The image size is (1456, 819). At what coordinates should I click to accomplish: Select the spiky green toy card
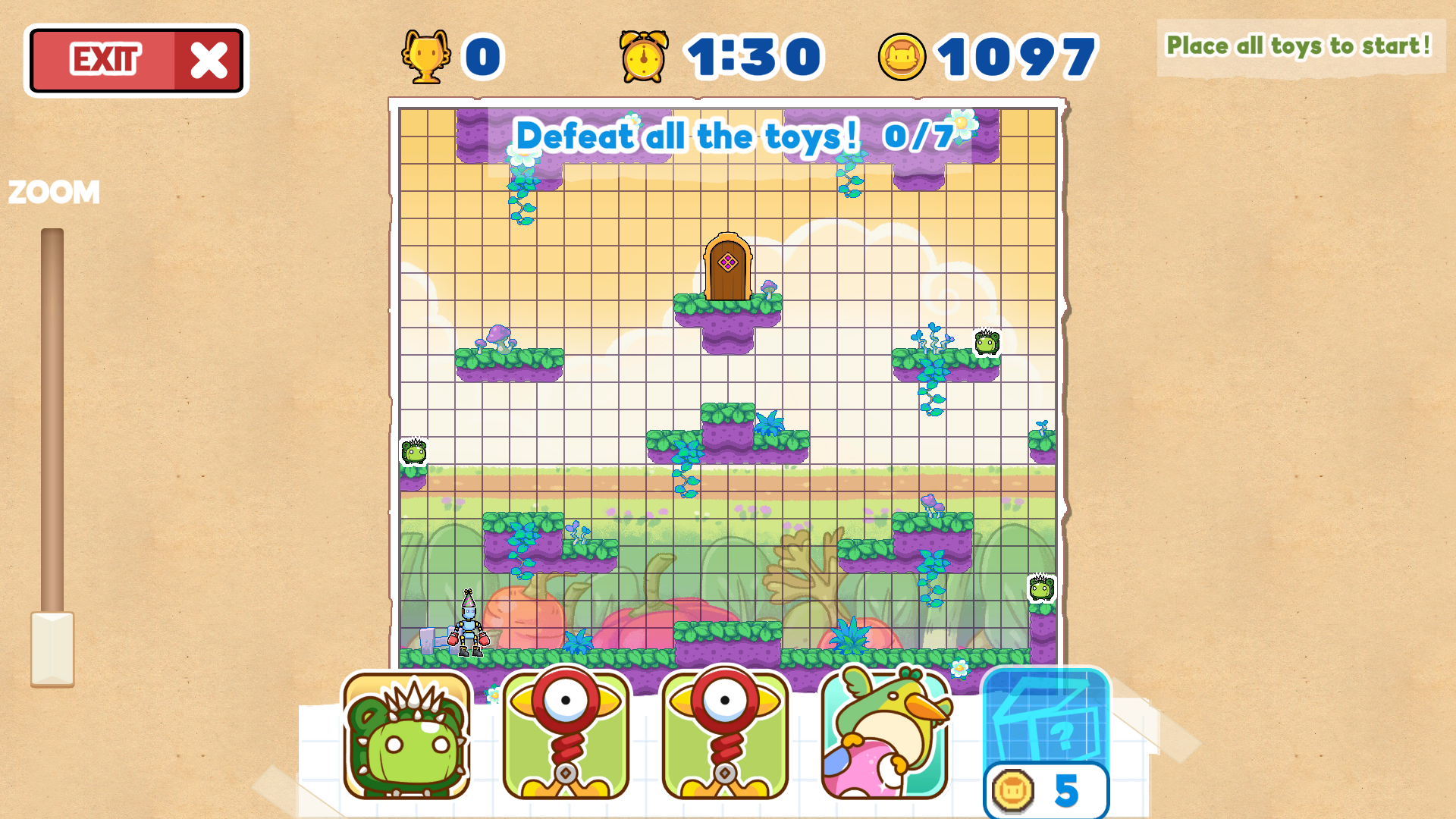click(407, 736)
